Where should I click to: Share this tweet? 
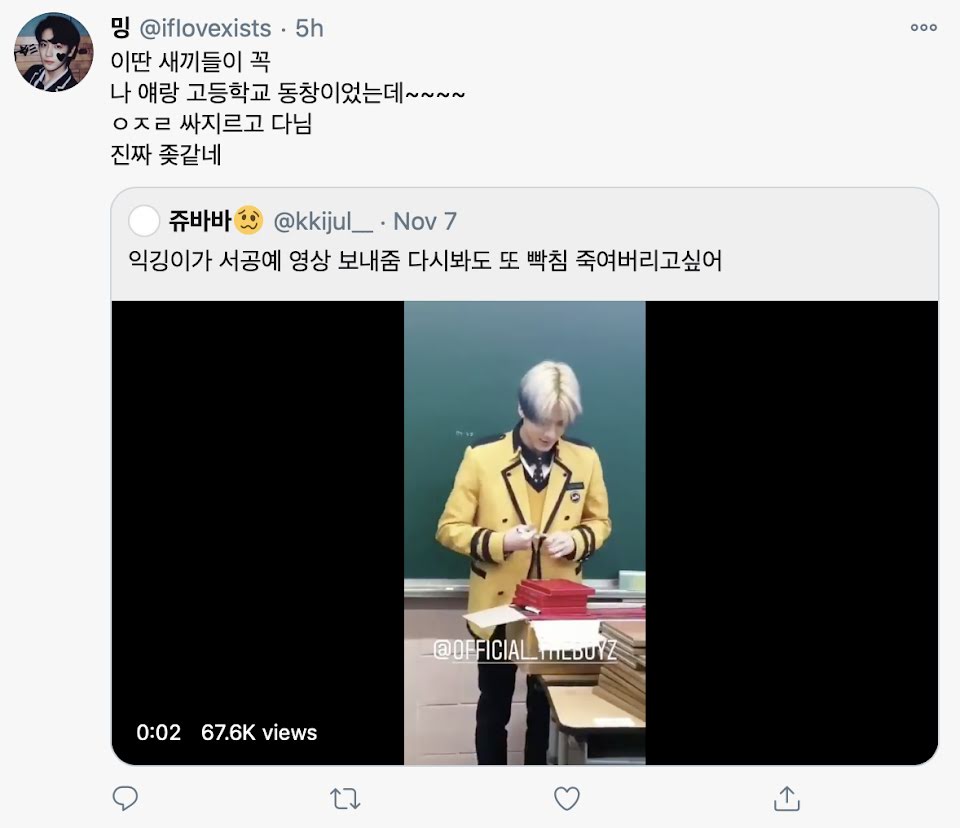(787, 797)
